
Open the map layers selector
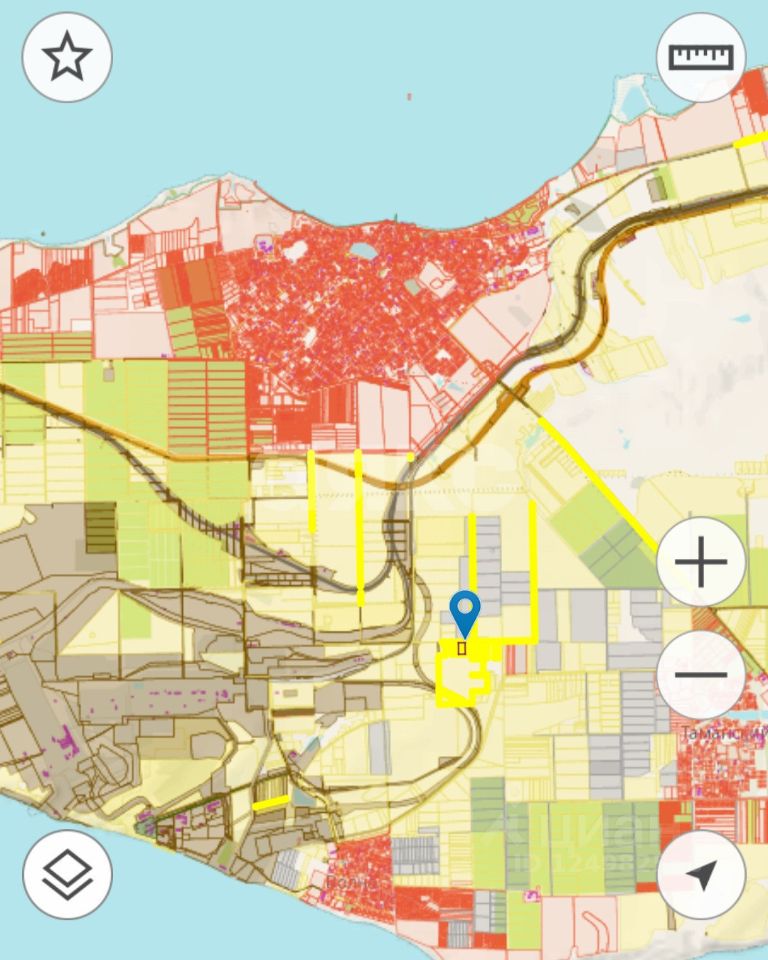pos(67,875)
